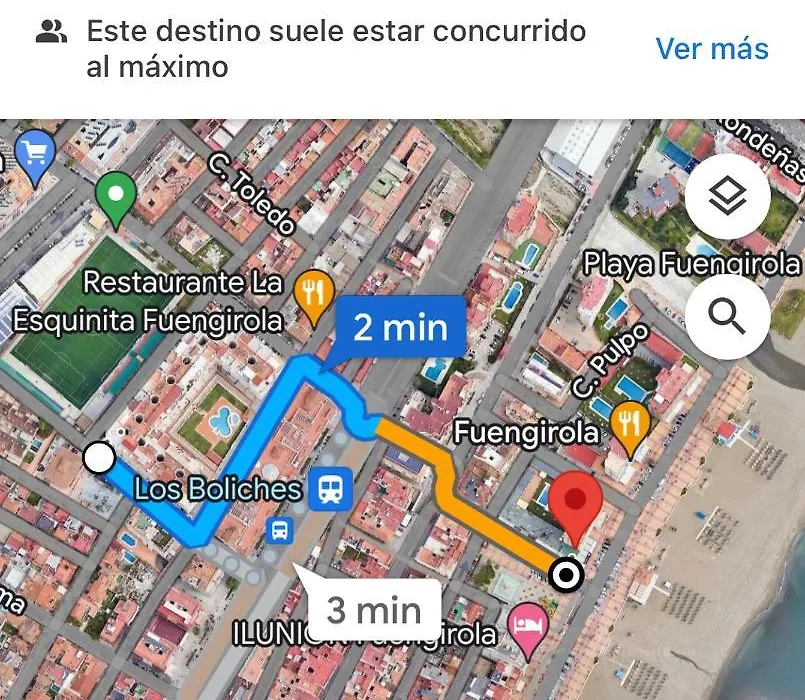This screenshot has width=805, height=700.
Task: Open the map layers button
Action: tap(727, 197)
